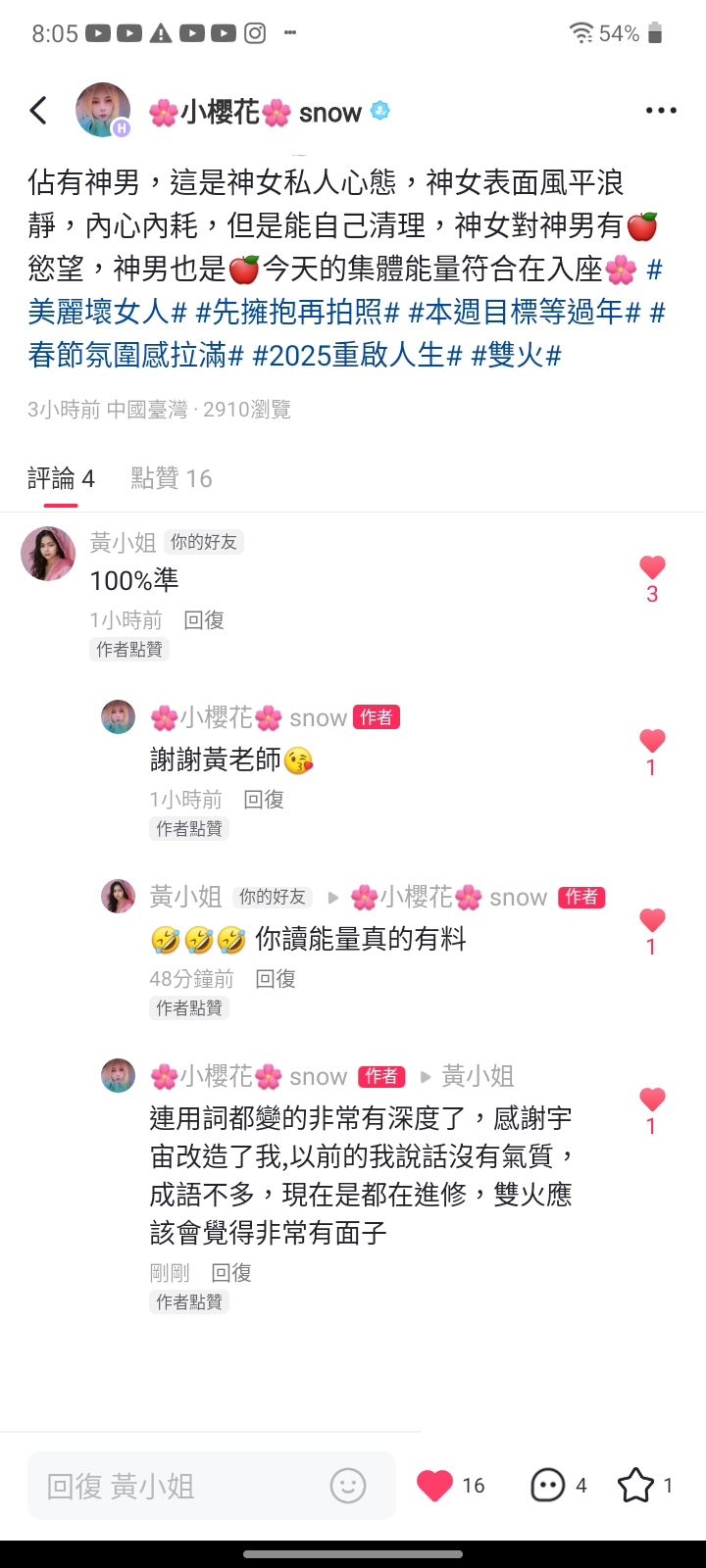Bookmark the post with the star icon
Screen dimensions: 706x1568
coord(635,1486)
